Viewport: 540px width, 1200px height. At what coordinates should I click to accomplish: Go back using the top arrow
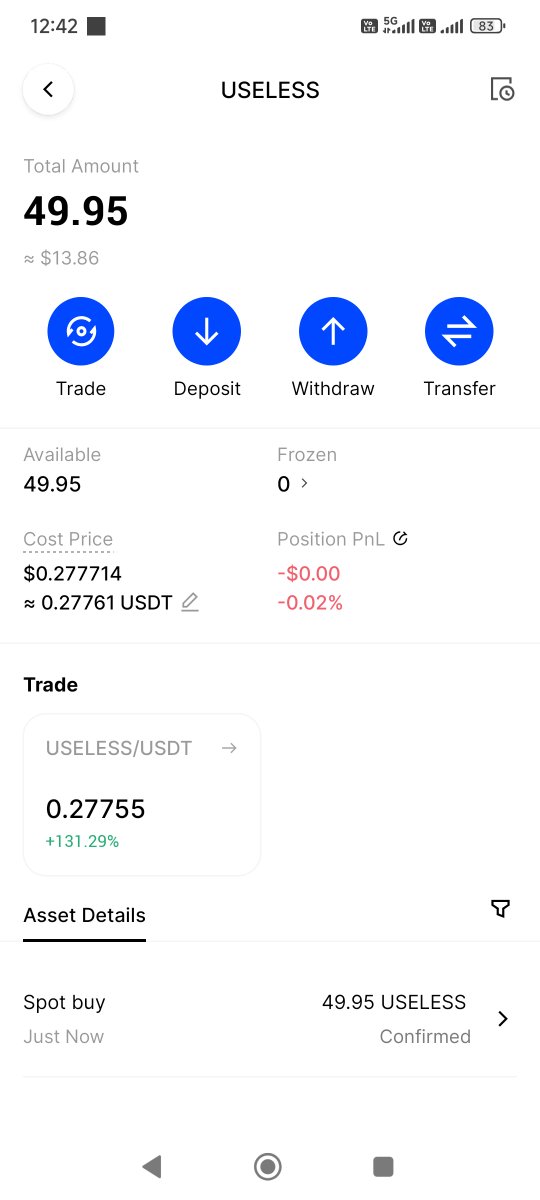(48, 89)
